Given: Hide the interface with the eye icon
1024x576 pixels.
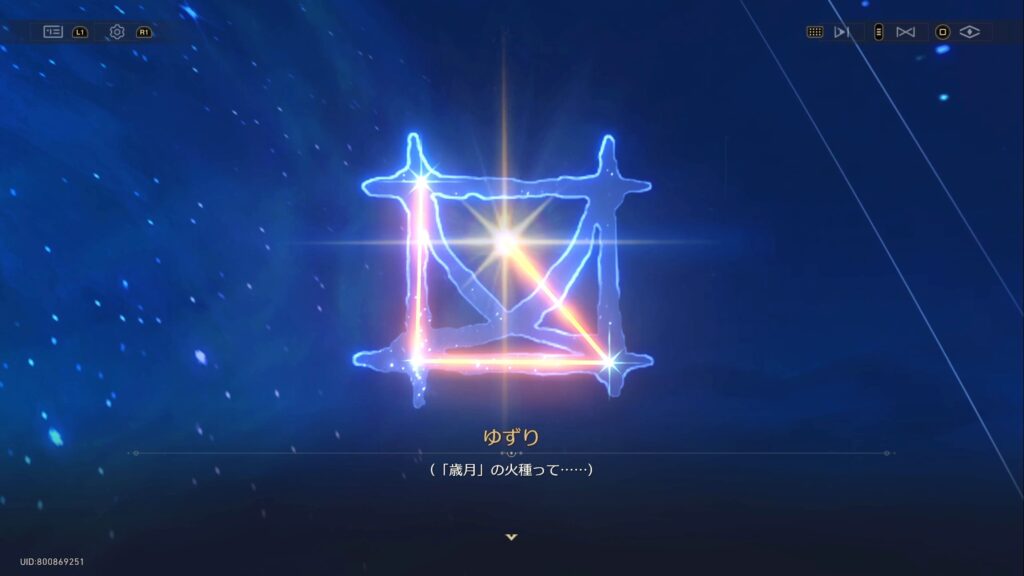Looking at the screenshot, I should (969, 32).
